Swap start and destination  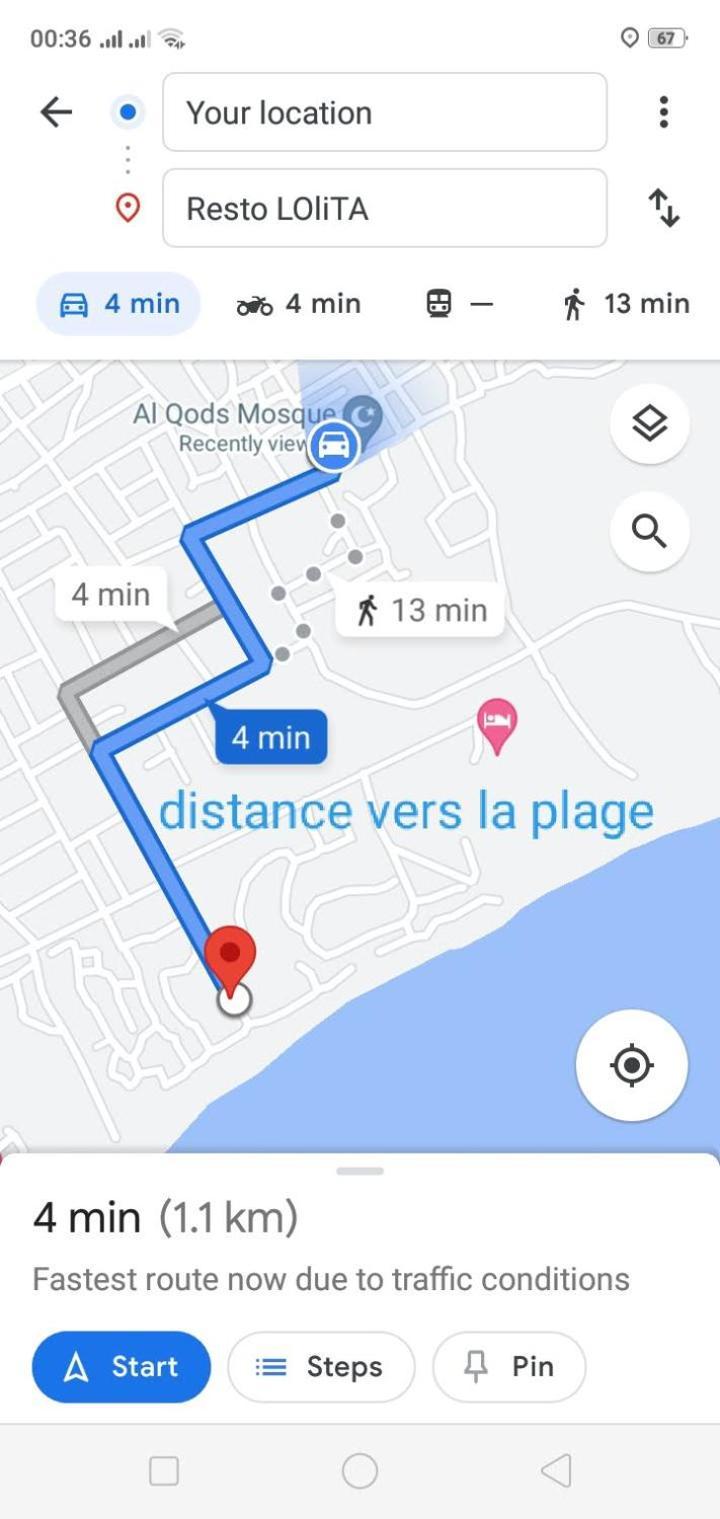[x=664, y=208]
